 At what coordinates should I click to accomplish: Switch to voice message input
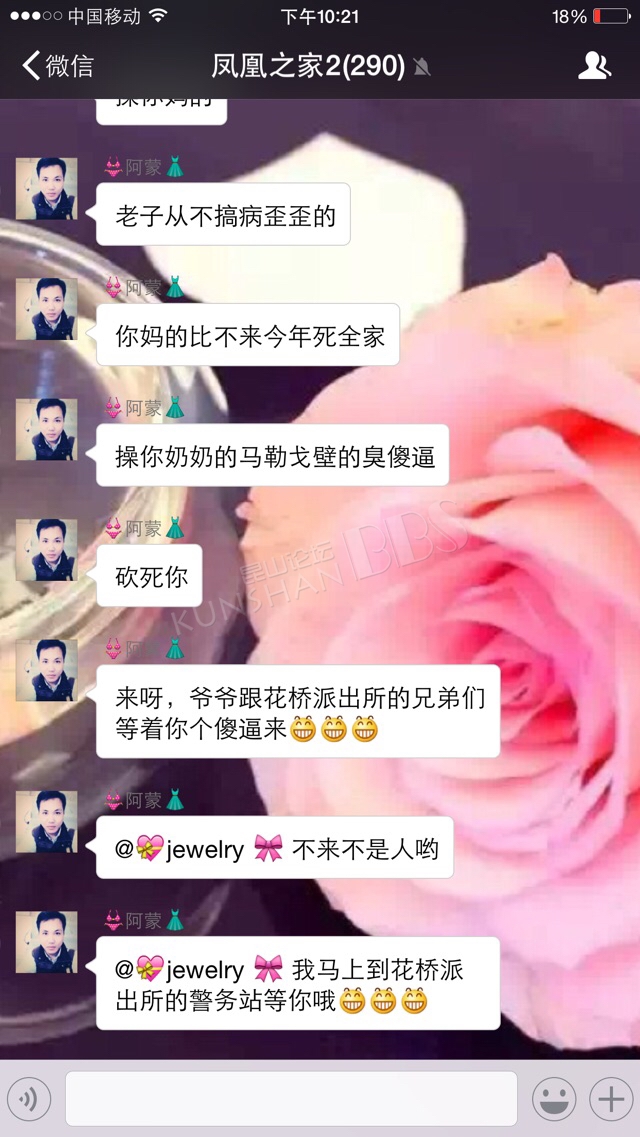tap(29, 1099)
